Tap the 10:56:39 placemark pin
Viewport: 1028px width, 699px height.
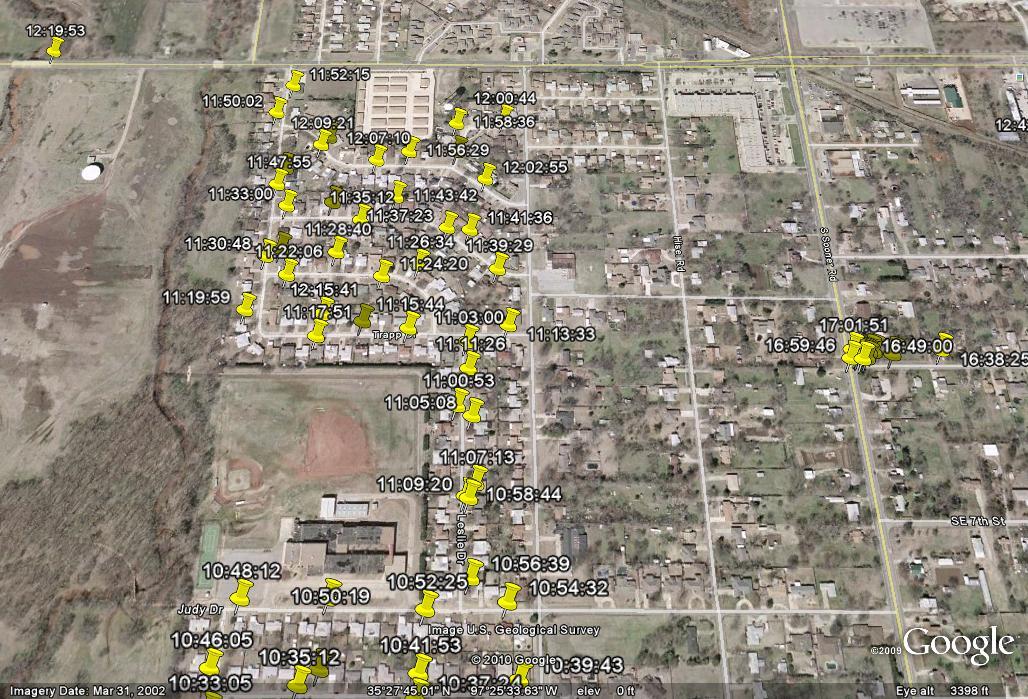pos(475,569)
